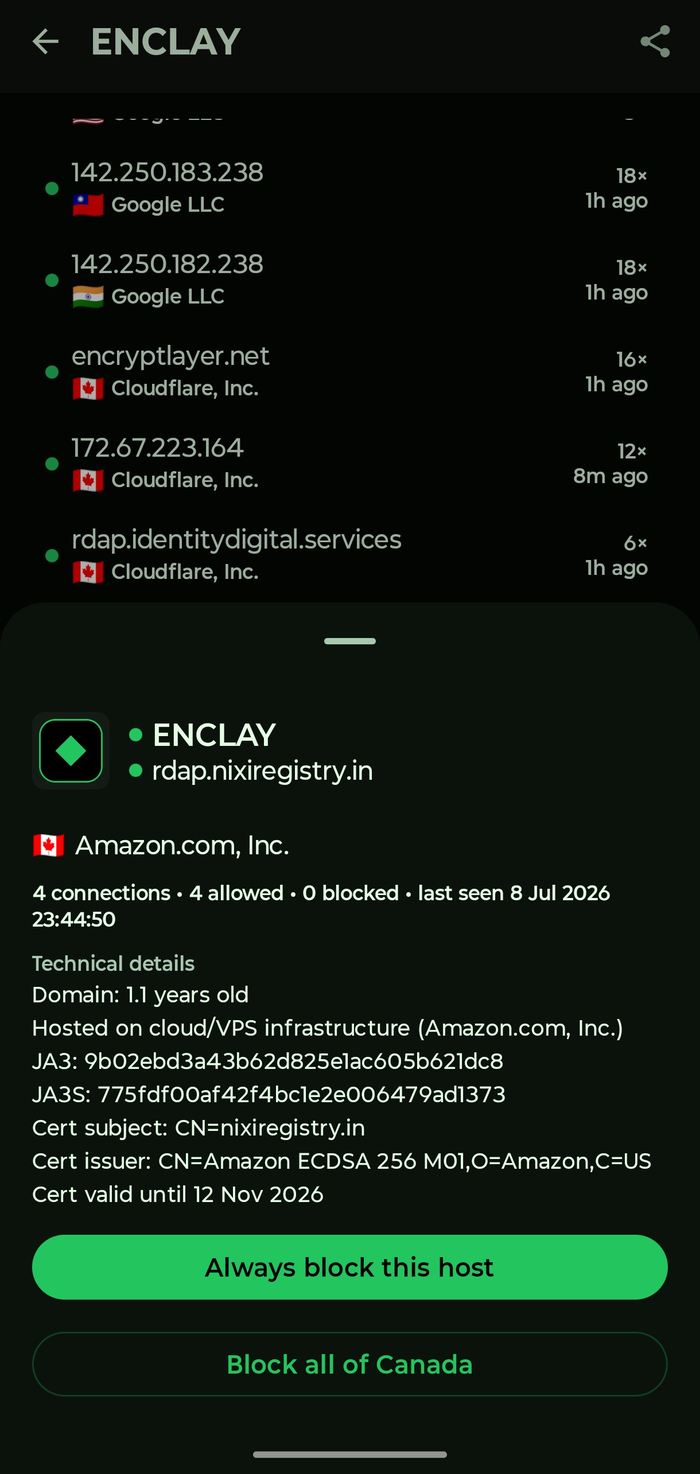Select the 172.67.223.164 connection row
This screenshot has height=1474, width=700.
[350, 464]
